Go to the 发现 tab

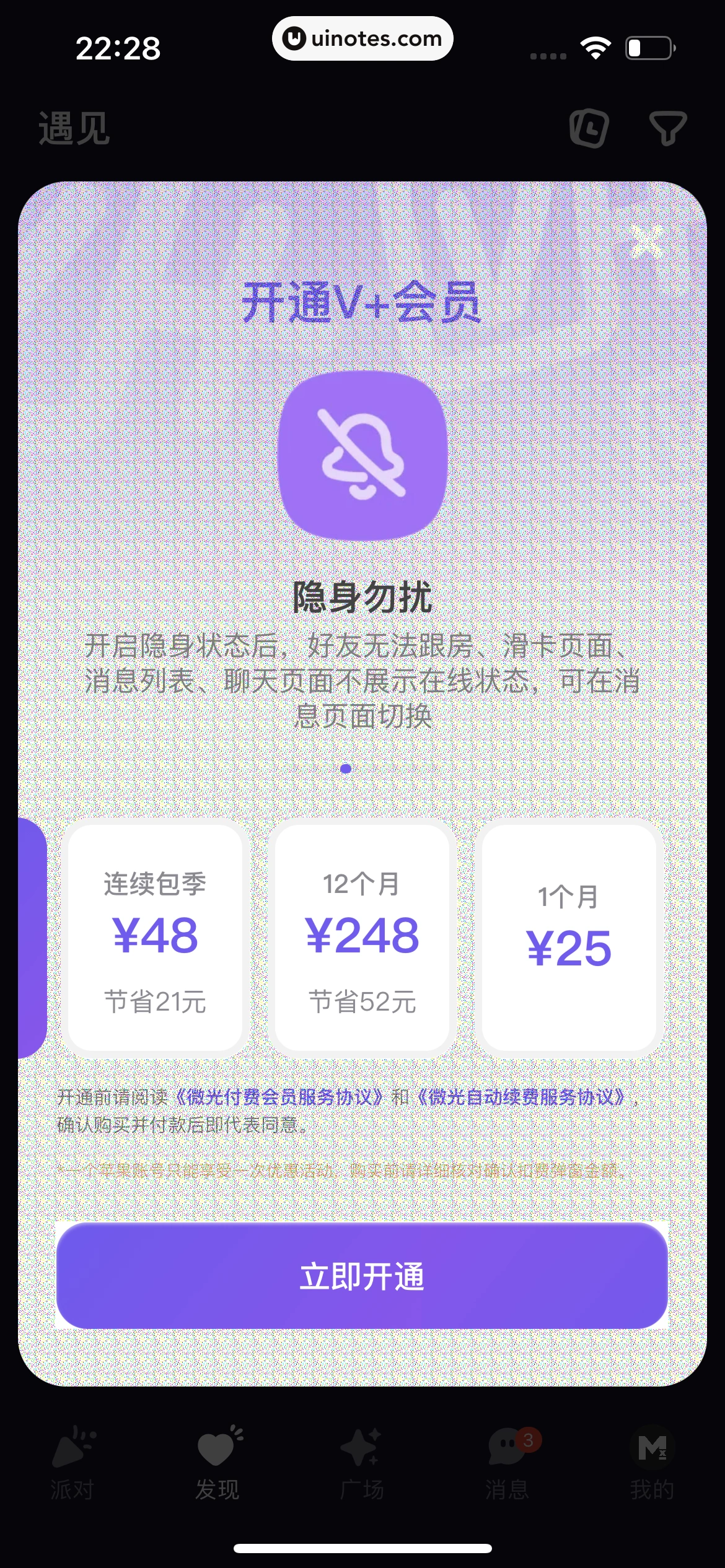pyautogui.click(x=217, y=1463)
